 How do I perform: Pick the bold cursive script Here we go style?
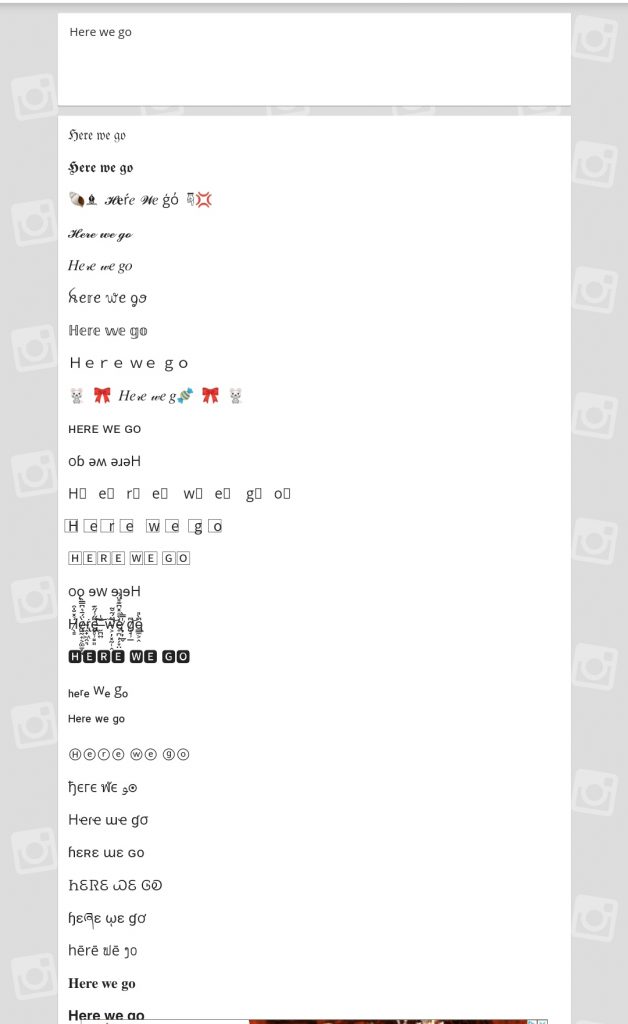[101, 234]
